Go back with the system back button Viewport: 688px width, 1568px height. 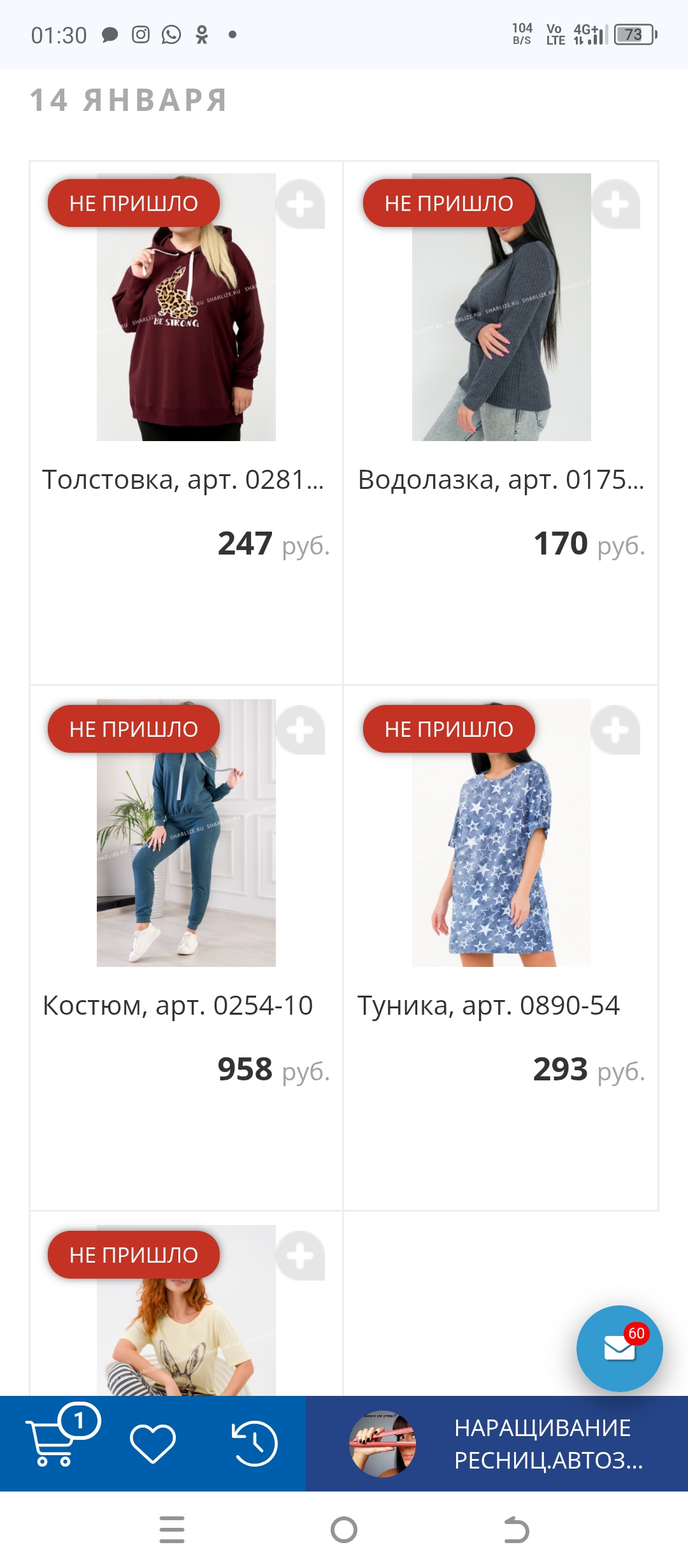point(516,1530)
